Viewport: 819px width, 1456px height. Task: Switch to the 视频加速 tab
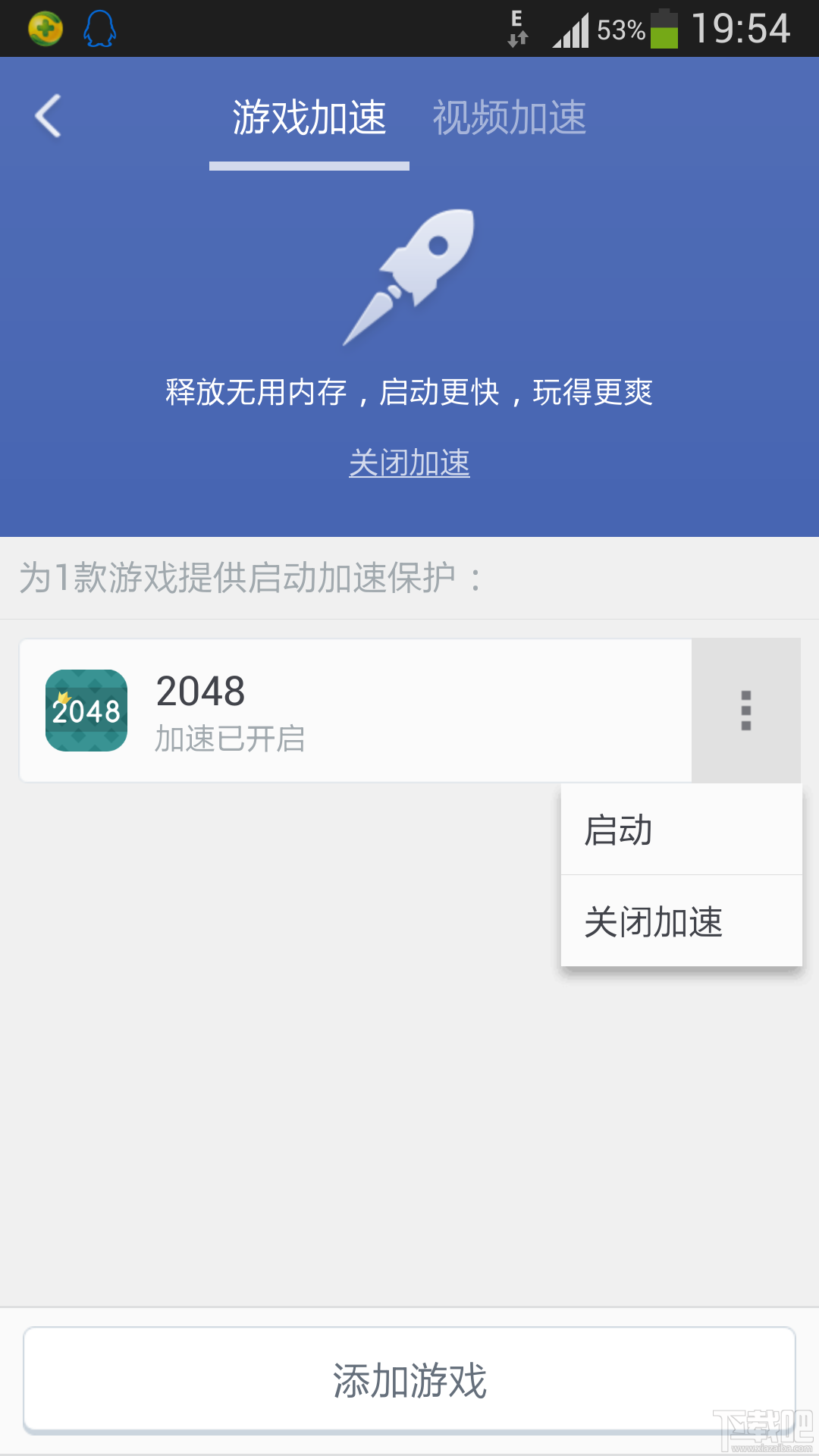[x=509, y=118]
